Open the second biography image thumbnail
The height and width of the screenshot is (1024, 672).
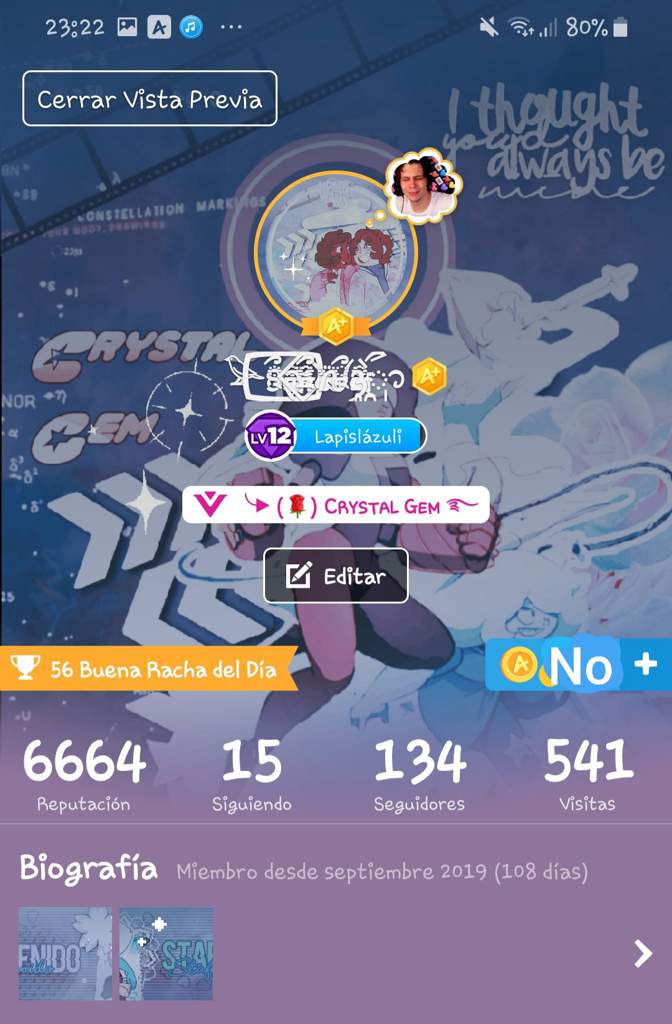[x=166, y=953]
